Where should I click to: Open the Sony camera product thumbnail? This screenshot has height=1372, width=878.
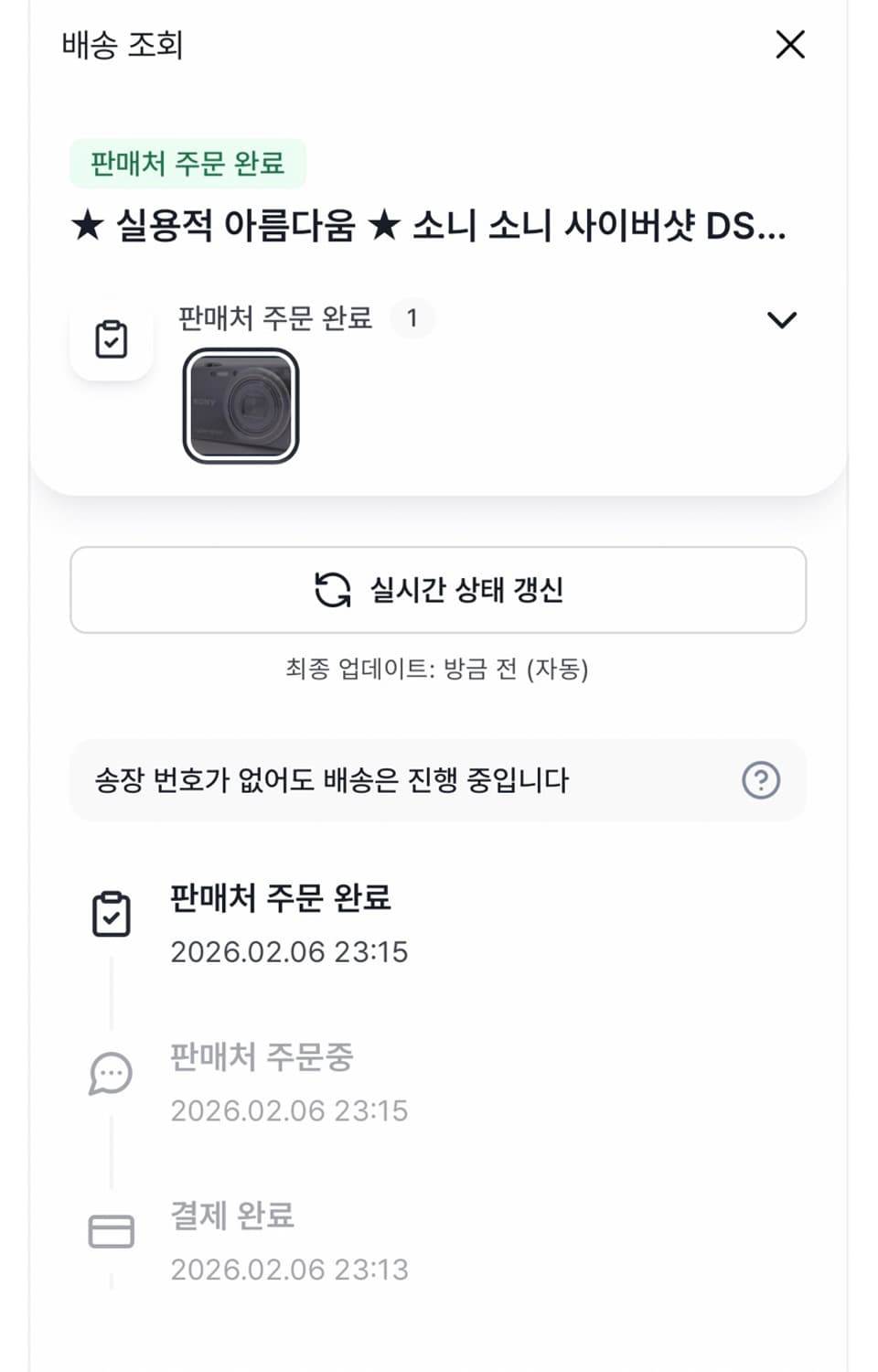[x=241, y=405]
